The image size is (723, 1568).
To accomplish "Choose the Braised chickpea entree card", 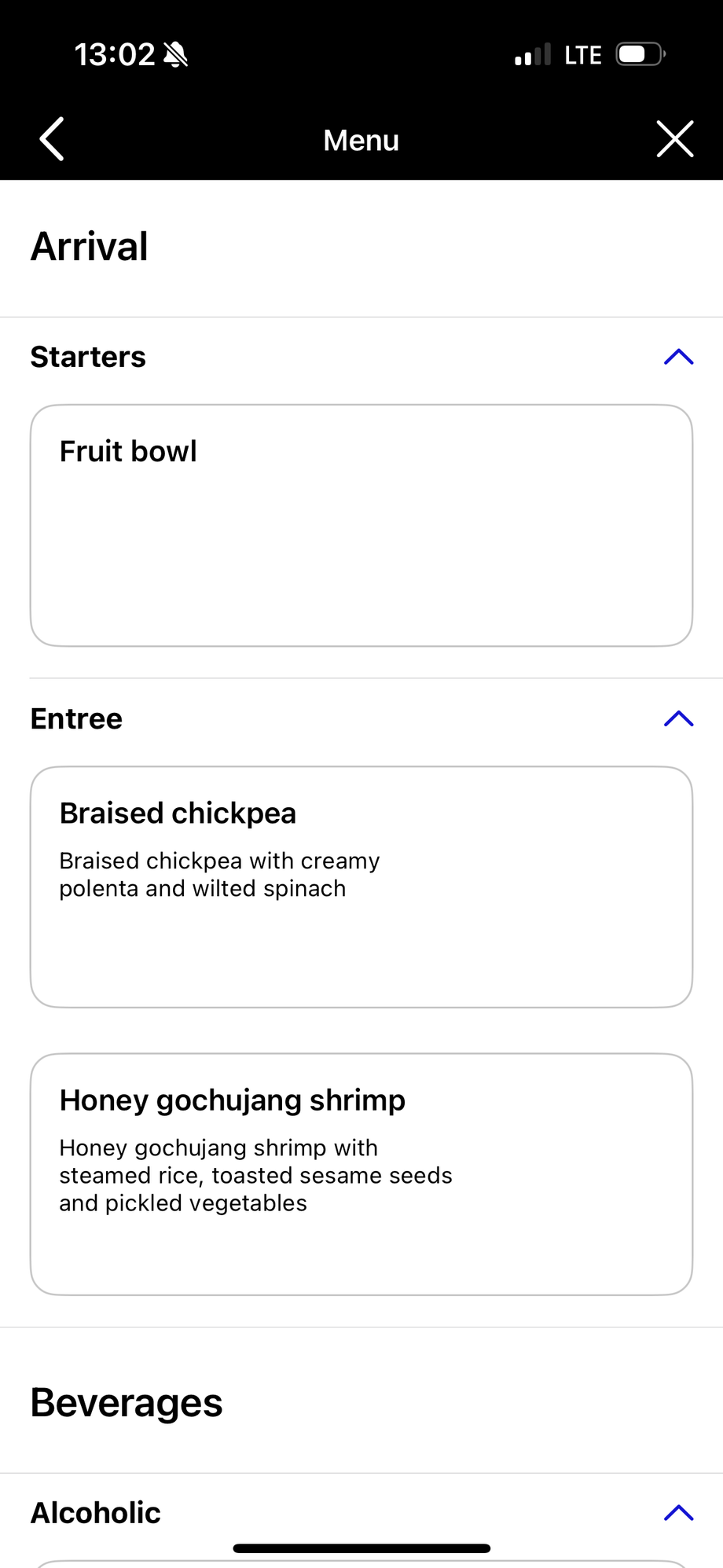I will click(x=361, y=887).
